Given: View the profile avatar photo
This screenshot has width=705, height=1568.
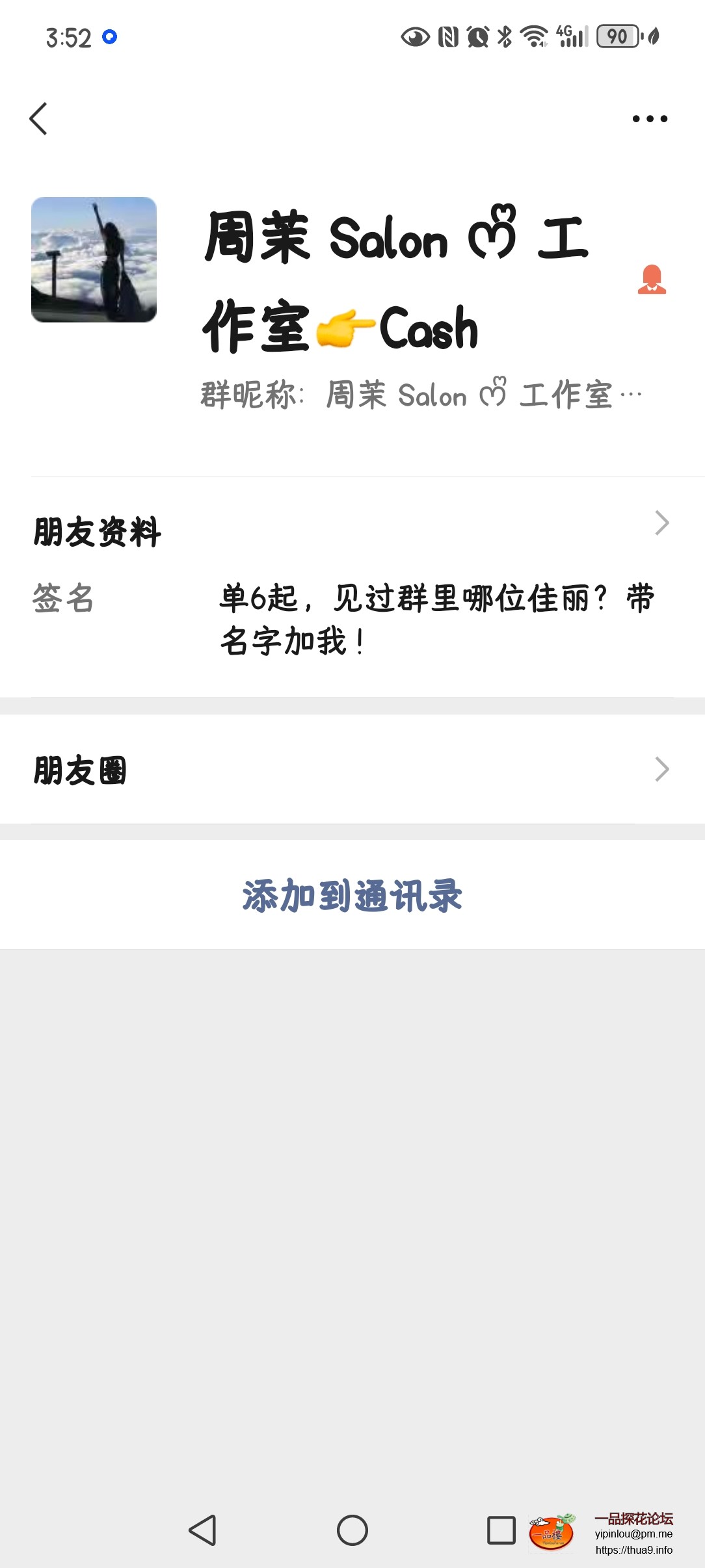Looking at the screenshot, I should [x=96, y=260].
